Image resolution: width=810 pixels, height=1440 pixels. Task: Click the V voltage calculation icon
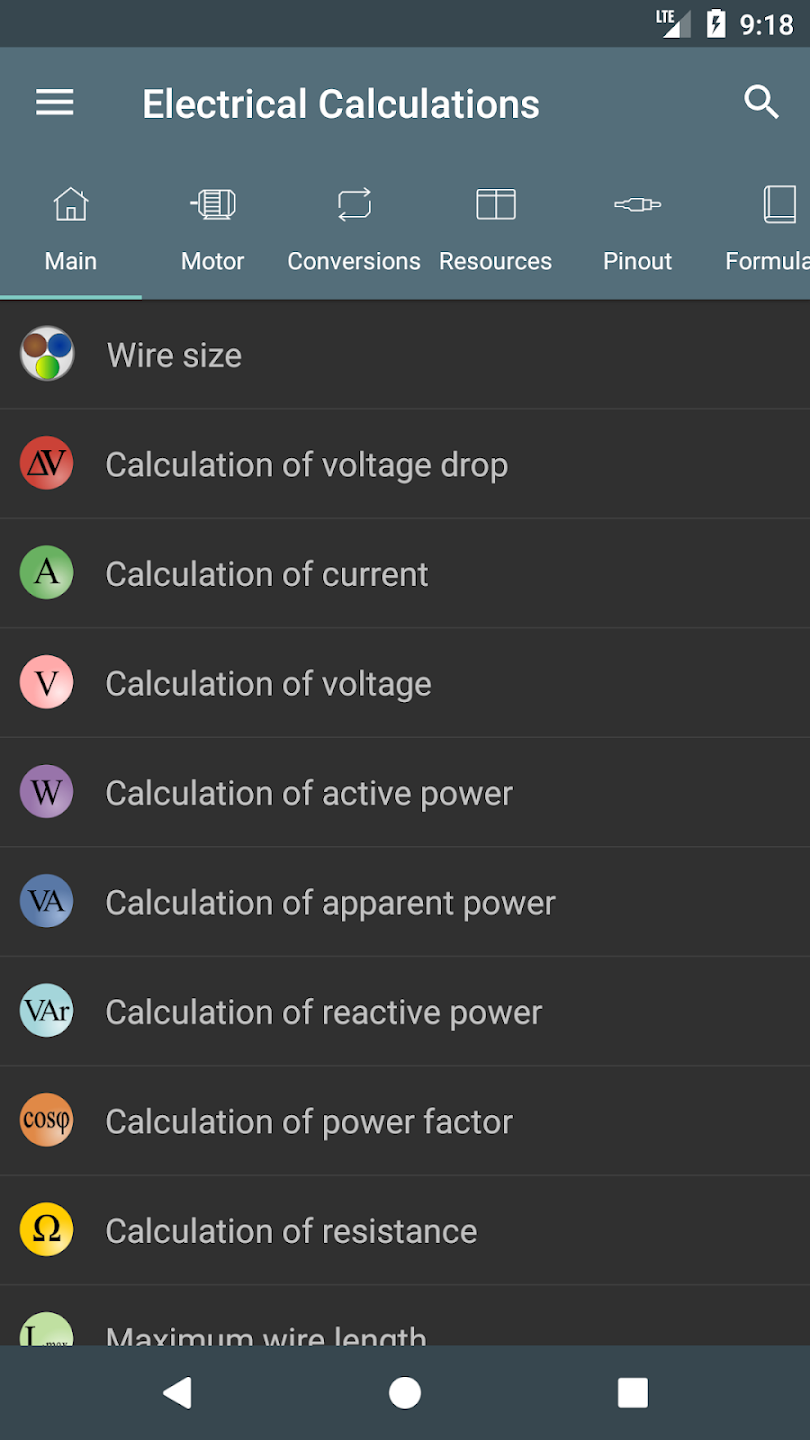(46, 682)
